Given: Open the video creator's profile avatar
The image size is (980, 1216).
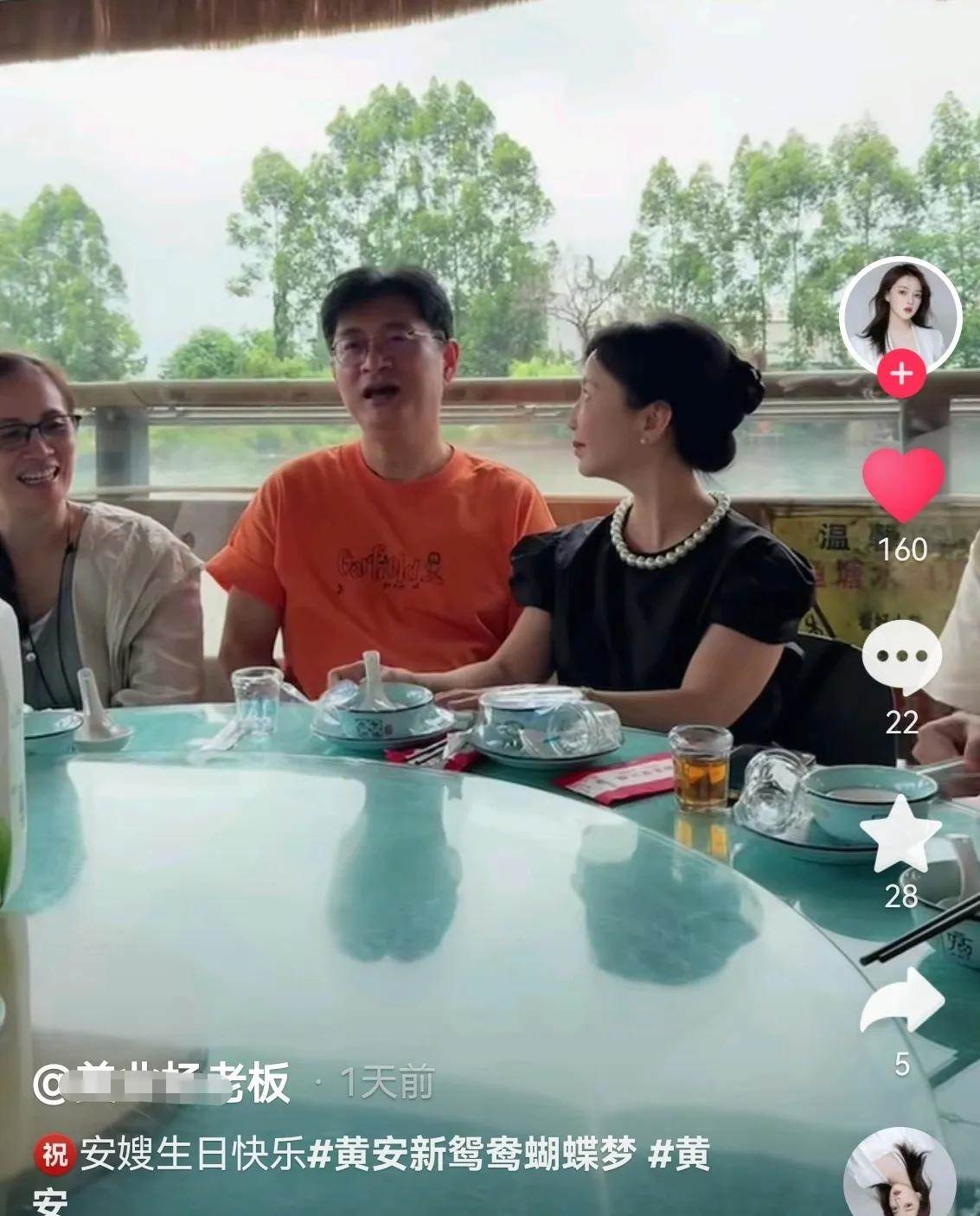Looking at the screenshot, I should [900, 313].
